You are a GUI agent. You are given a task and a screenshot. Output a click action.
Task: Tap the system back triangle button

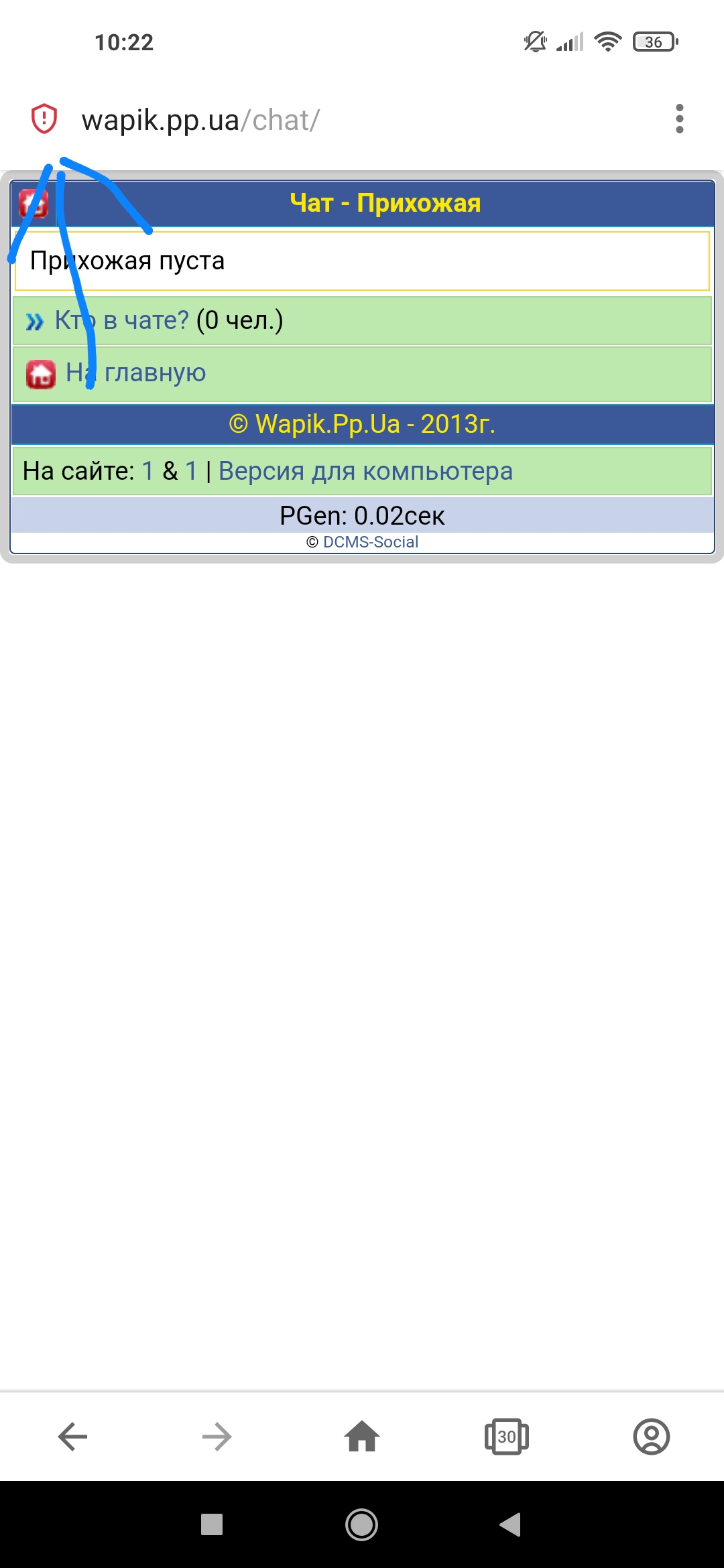coord(510,1524)
